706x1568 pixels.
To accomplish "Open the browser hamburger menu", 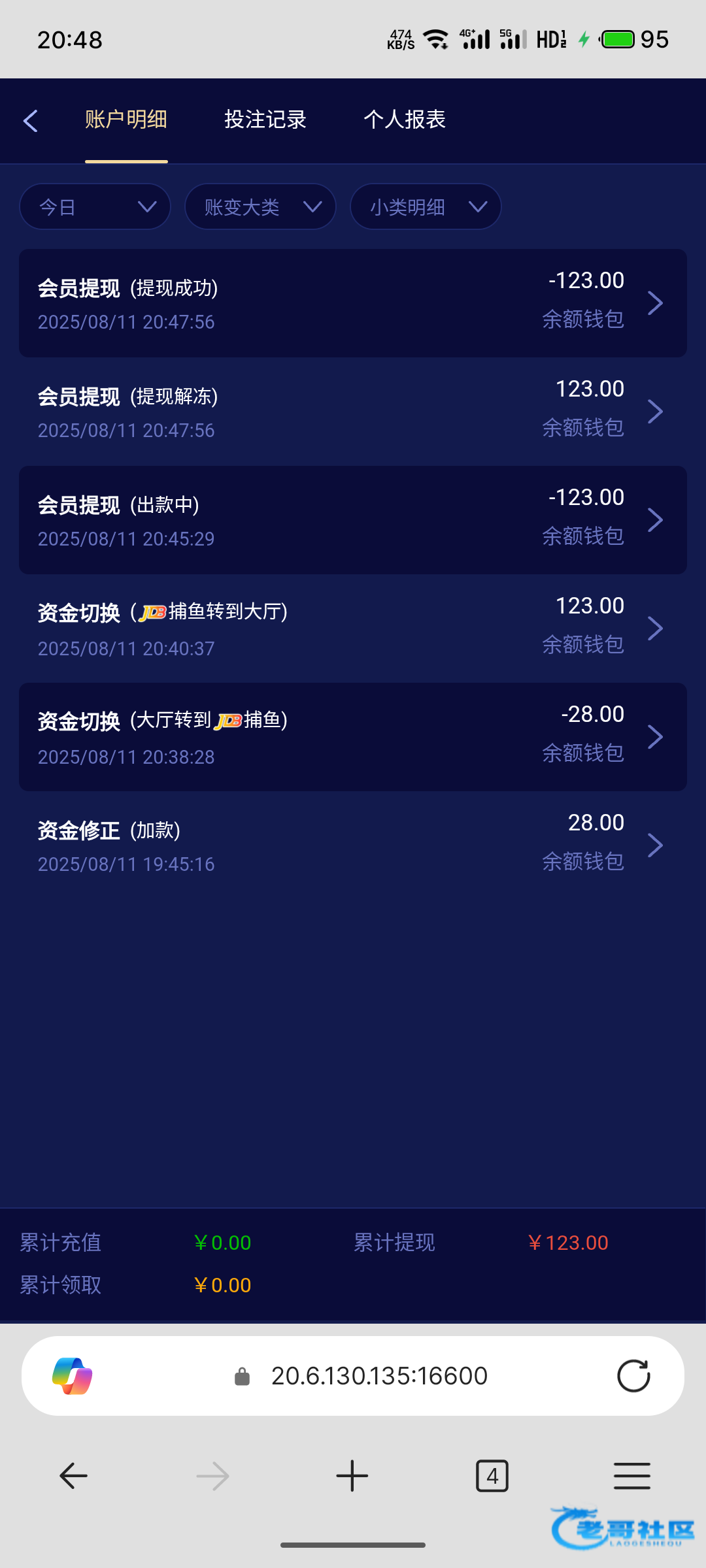I will [632, 1476].
